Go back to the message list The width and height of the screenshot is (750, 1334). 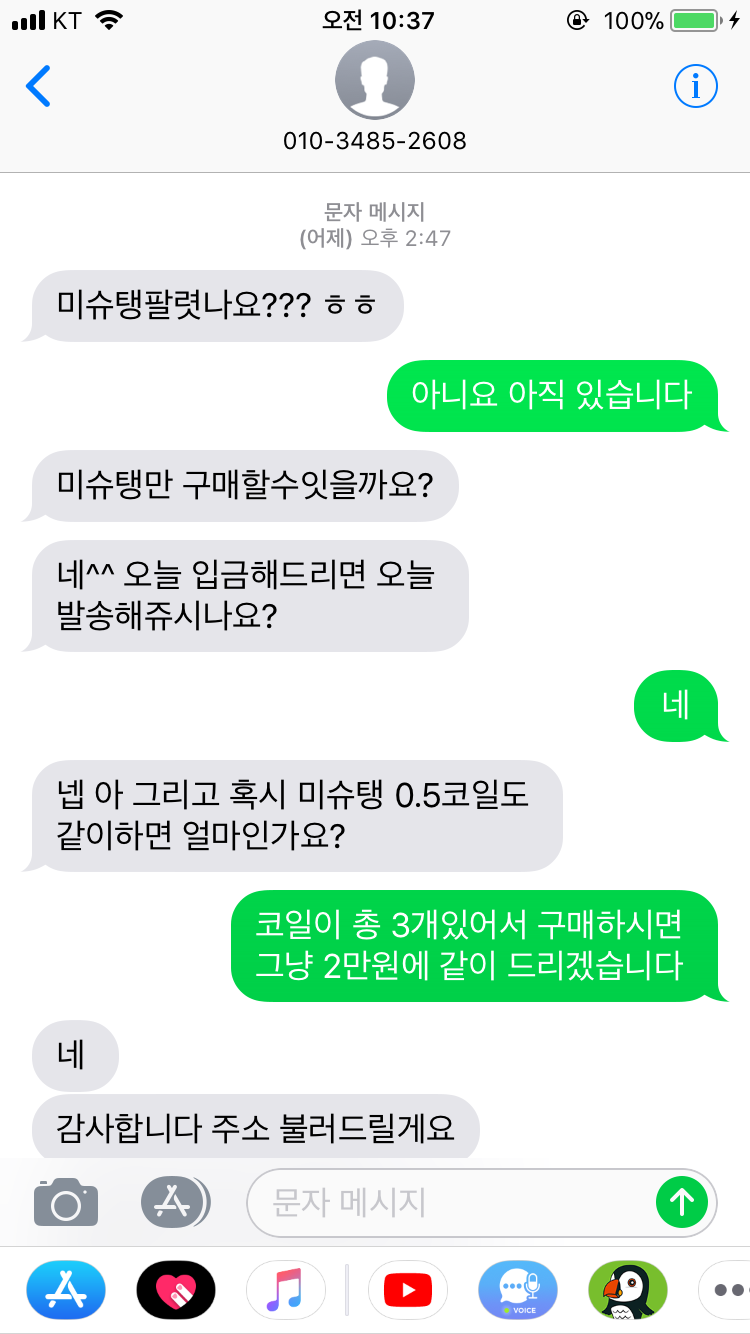pyautogui.click(x=38, y=87)
